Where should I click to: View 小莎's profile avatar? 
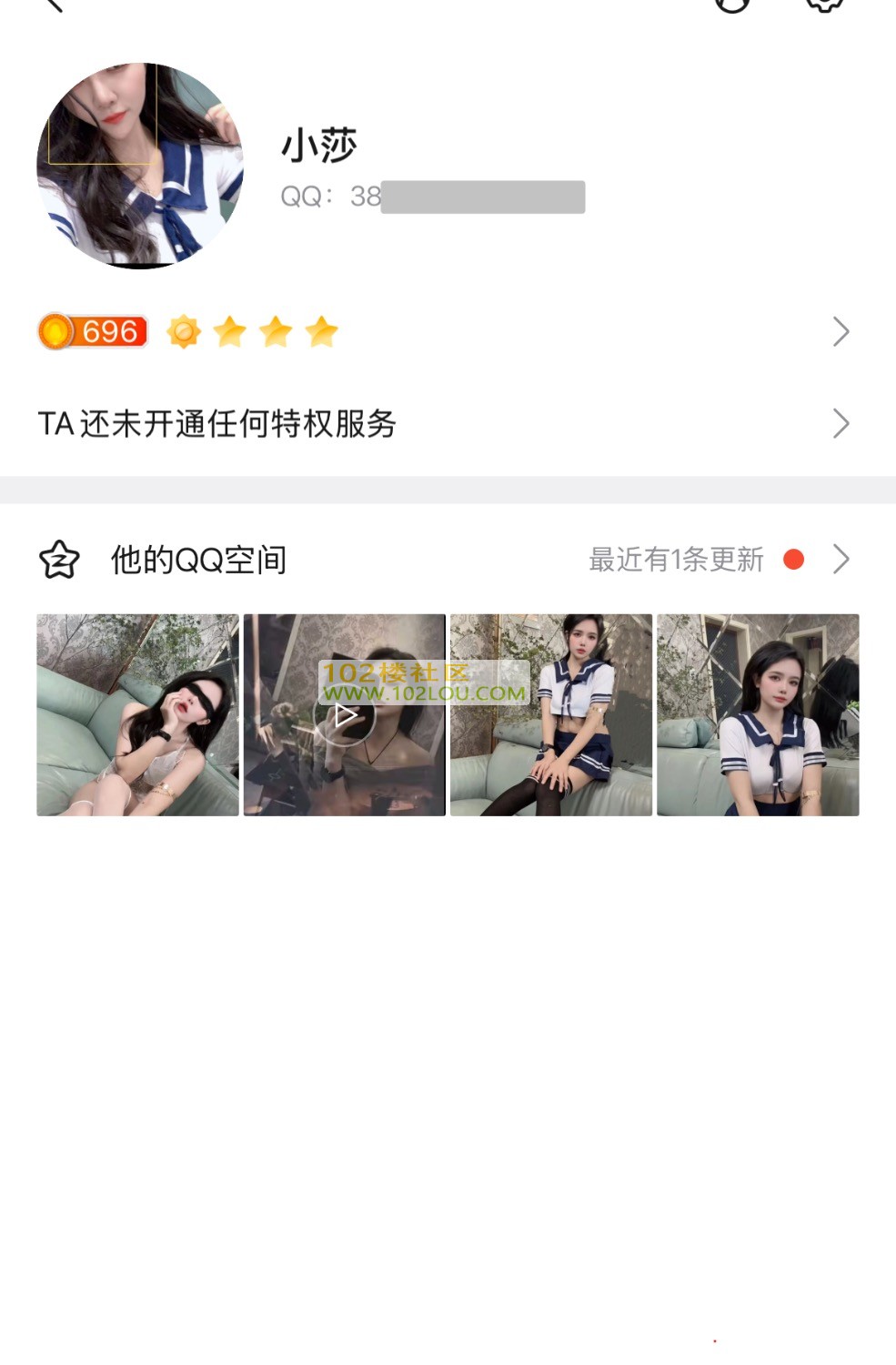coord(140,166)
